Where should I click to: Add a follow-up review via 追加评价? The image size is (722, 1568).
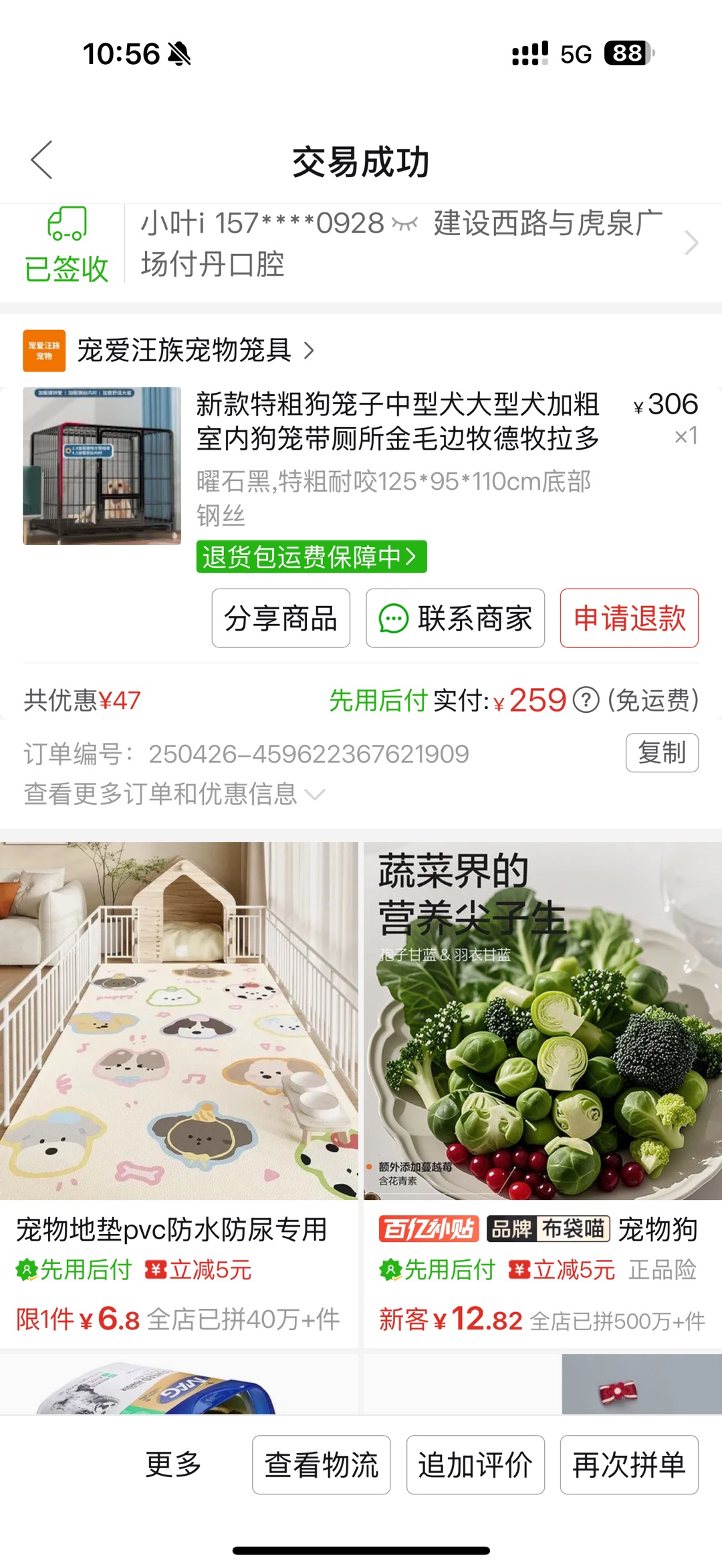[x=475, y=1464]
